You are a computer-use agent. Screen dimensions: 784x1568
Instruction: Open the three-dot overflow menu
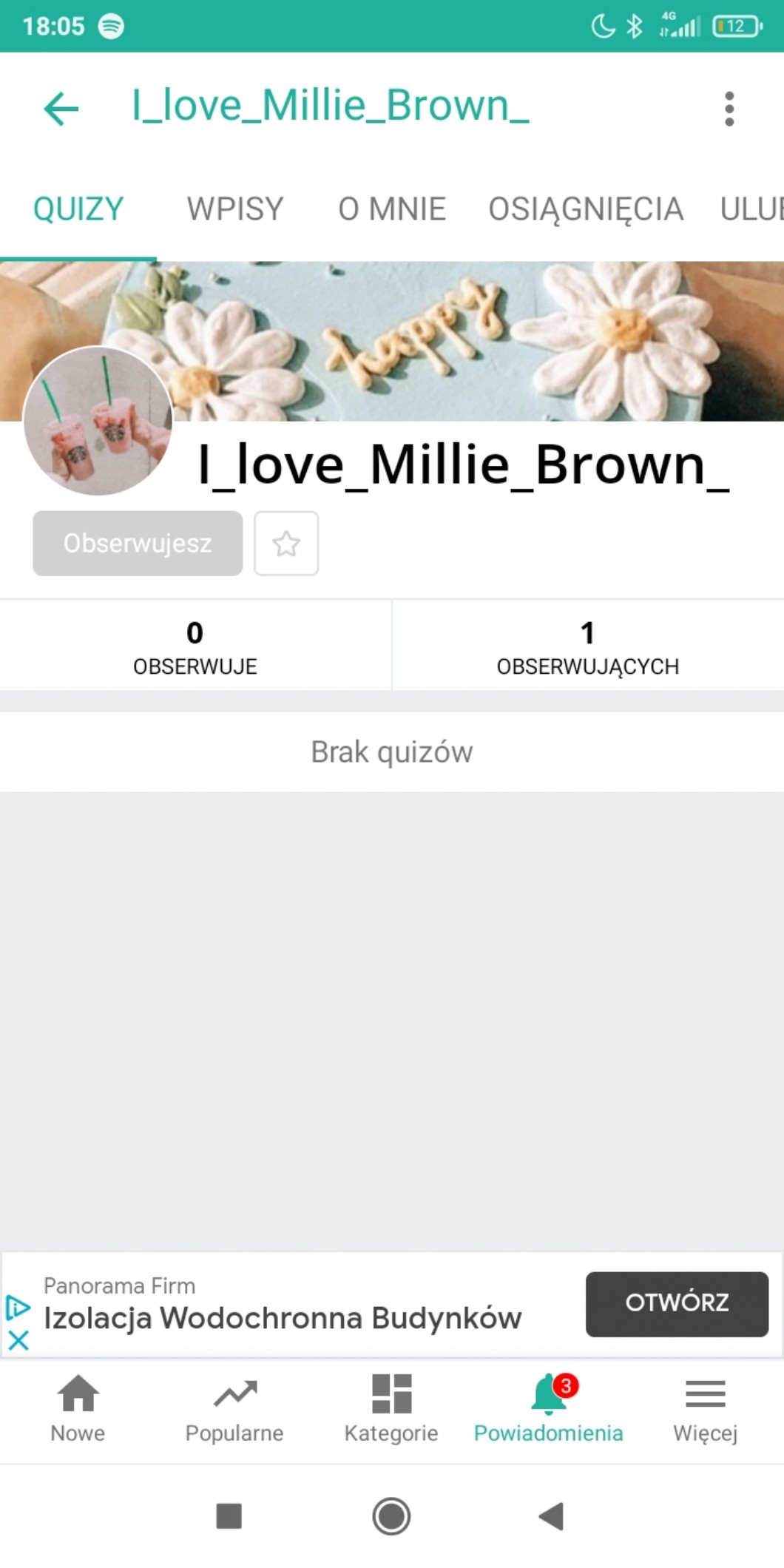coord(729,109)
